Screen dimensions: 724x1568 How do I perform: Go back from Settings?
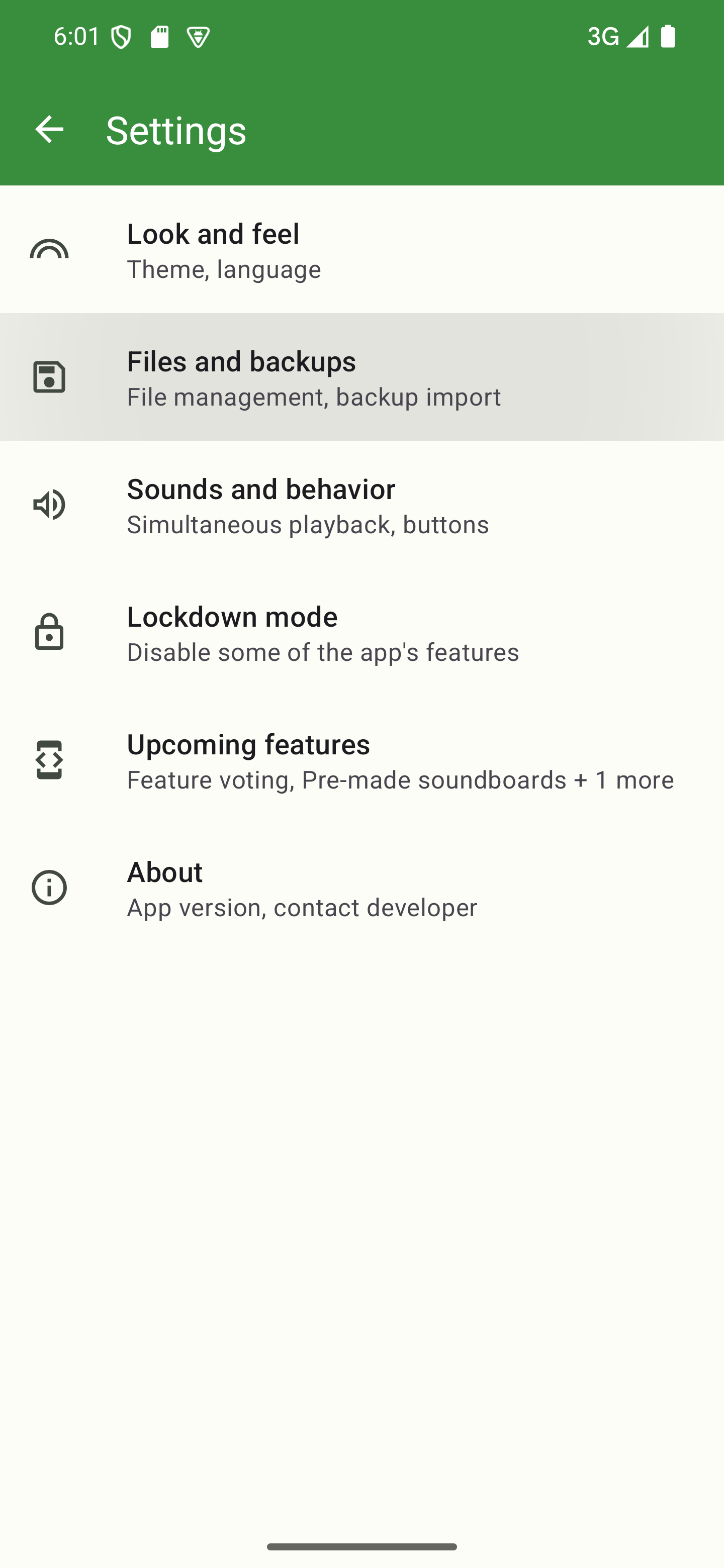click(x=49, y=130)
